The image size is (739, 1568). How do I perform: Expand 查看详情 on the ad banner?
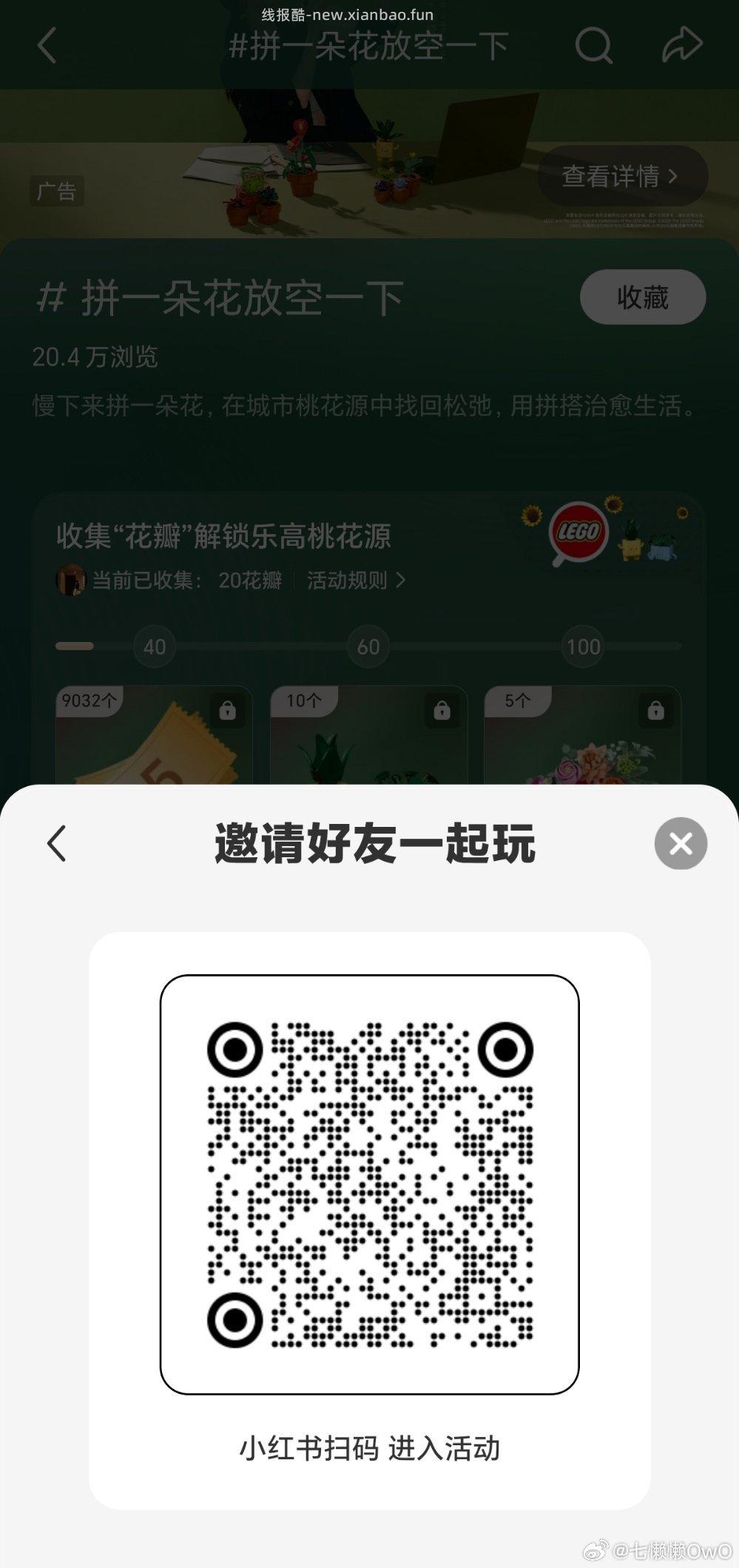tap(621, 175)
